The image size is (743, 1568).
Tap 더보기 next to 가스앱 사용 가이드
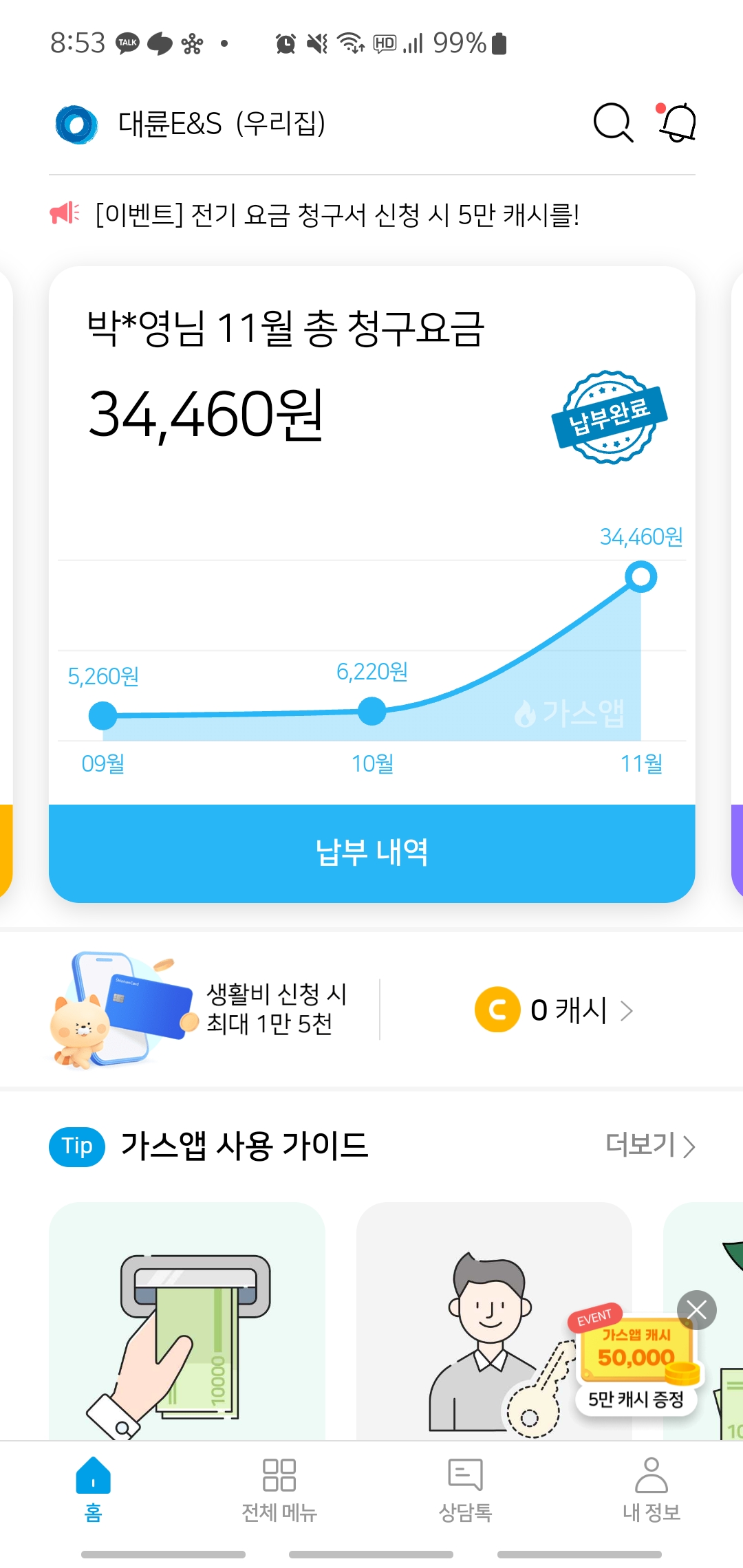(649, 1146)
